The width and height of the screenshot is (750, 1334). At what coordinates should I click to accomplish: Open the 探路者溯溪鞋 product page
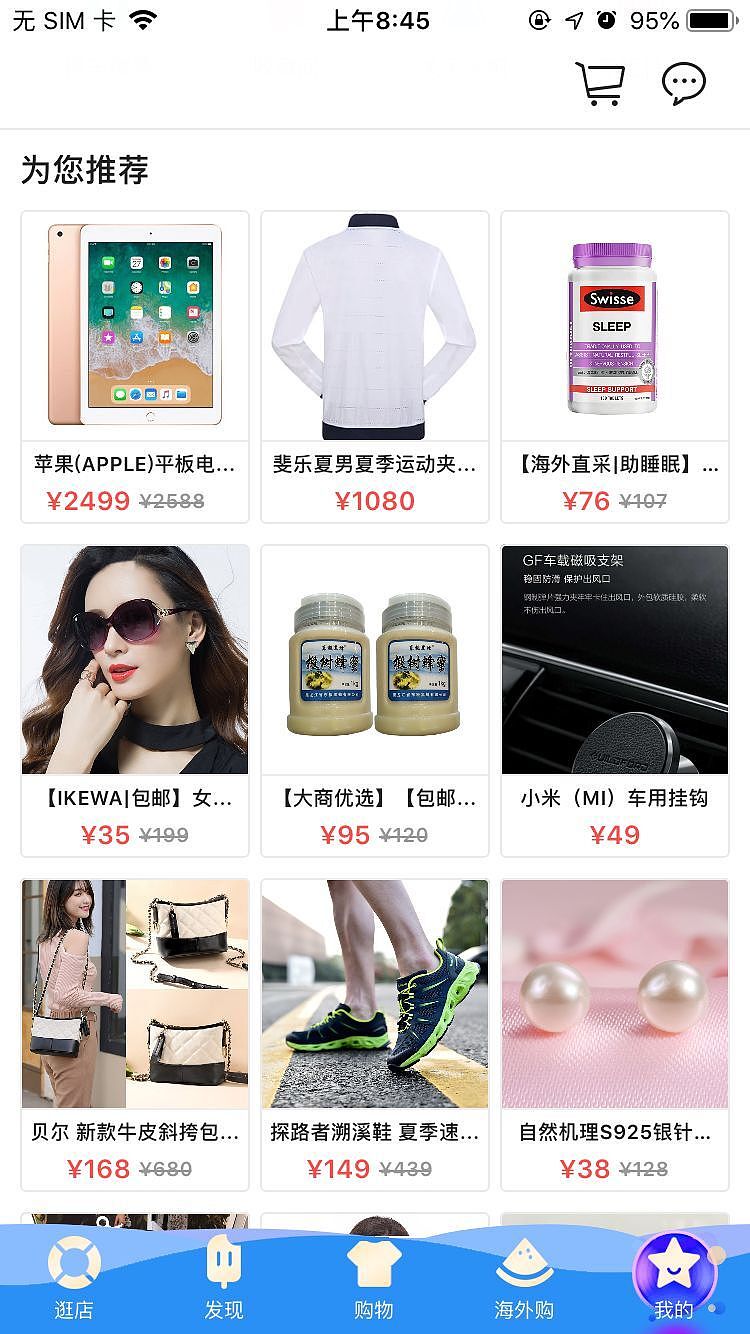tap(375, 994)
